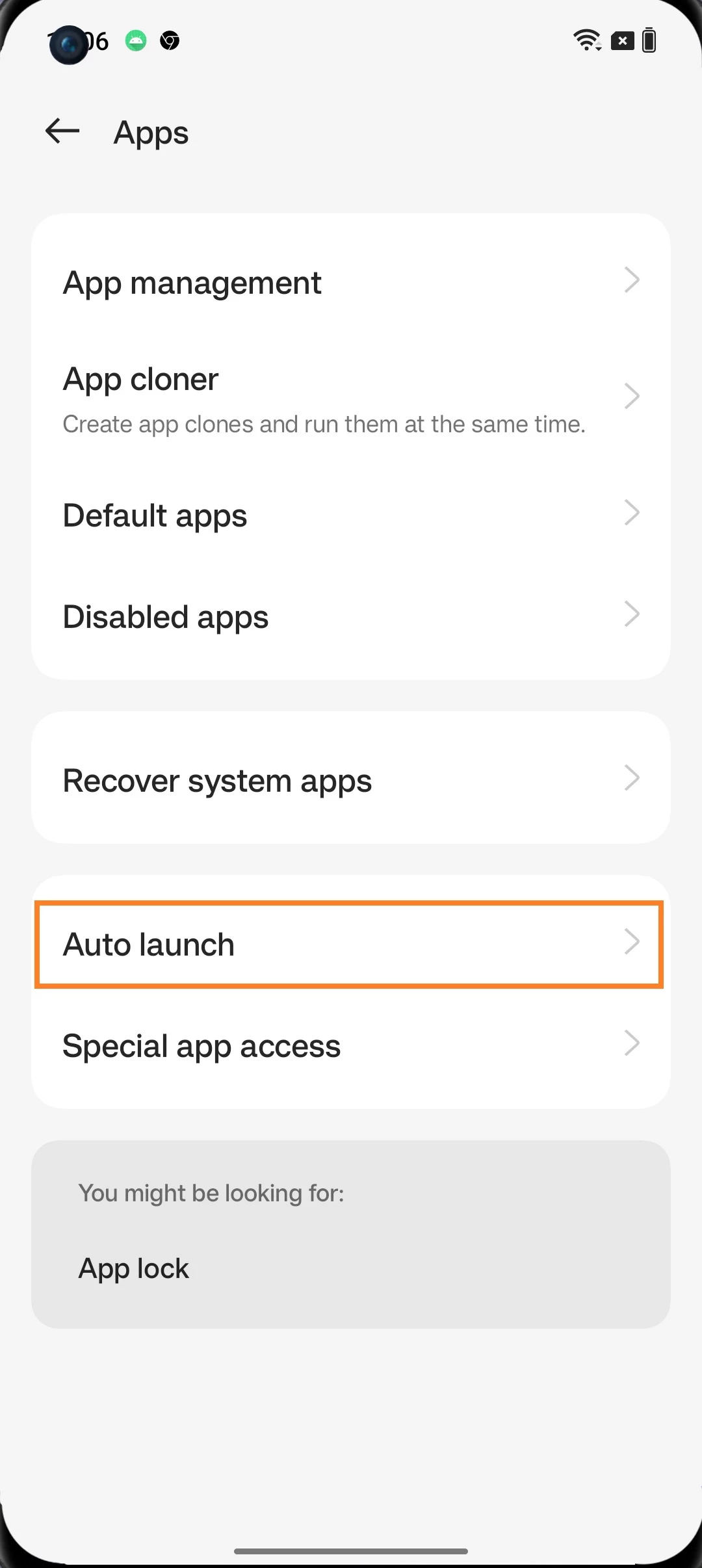
Task: Open Special app access
Action: [351, 1045]
